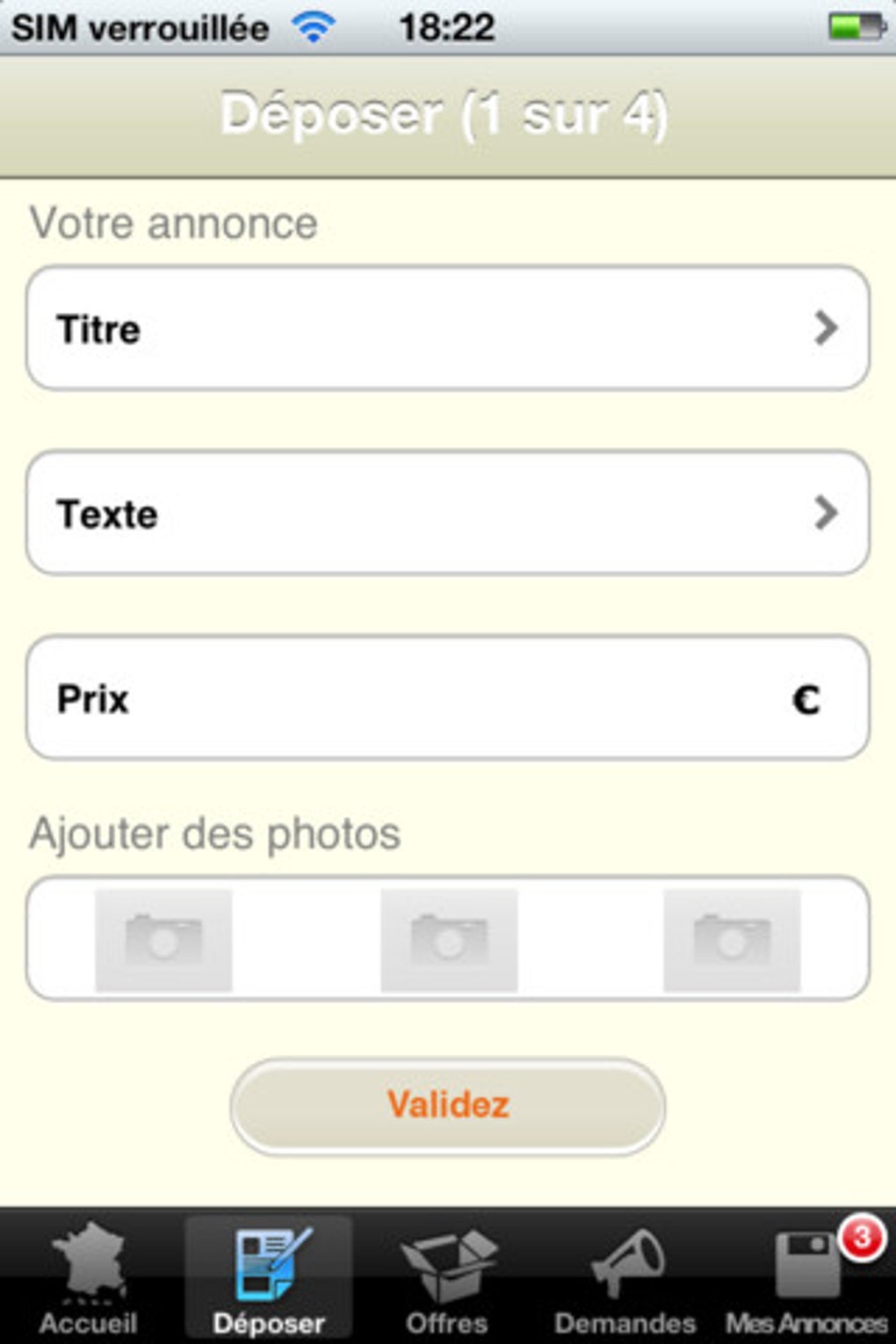Select the Déposer tab
Screen dimensions: 896x1344
[x=269, y=1278]
